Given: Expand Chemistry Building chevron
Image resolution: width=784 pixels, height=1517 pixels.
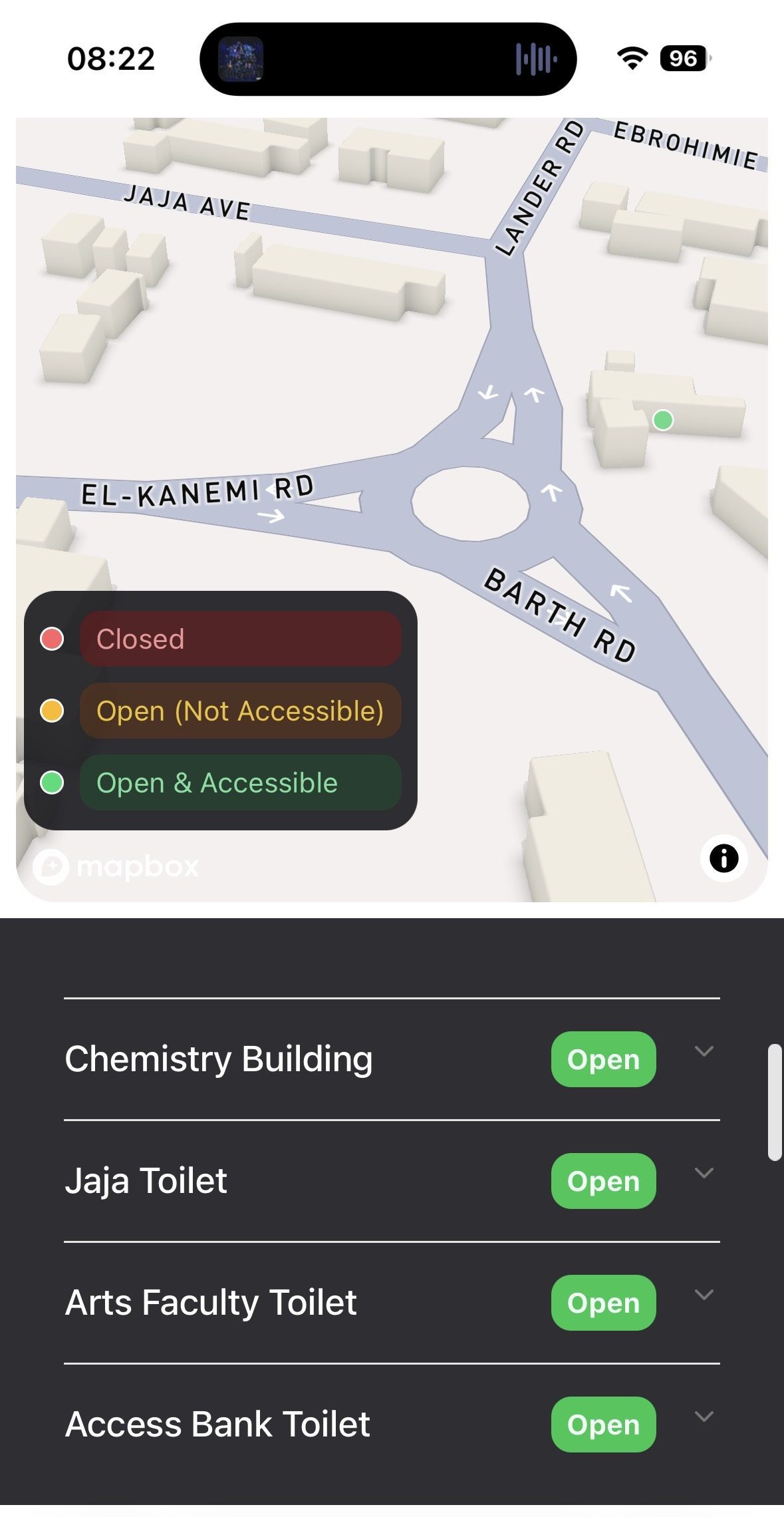Looking at the screenshot, I should point(704,1051).
